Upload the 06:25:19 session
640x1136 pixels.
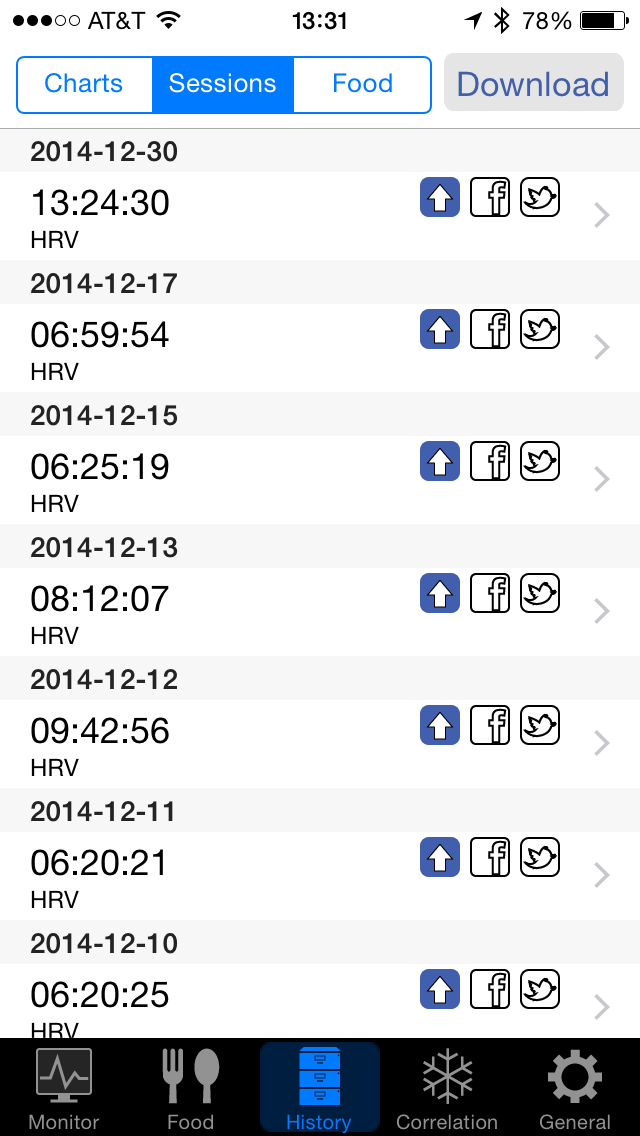440,461
